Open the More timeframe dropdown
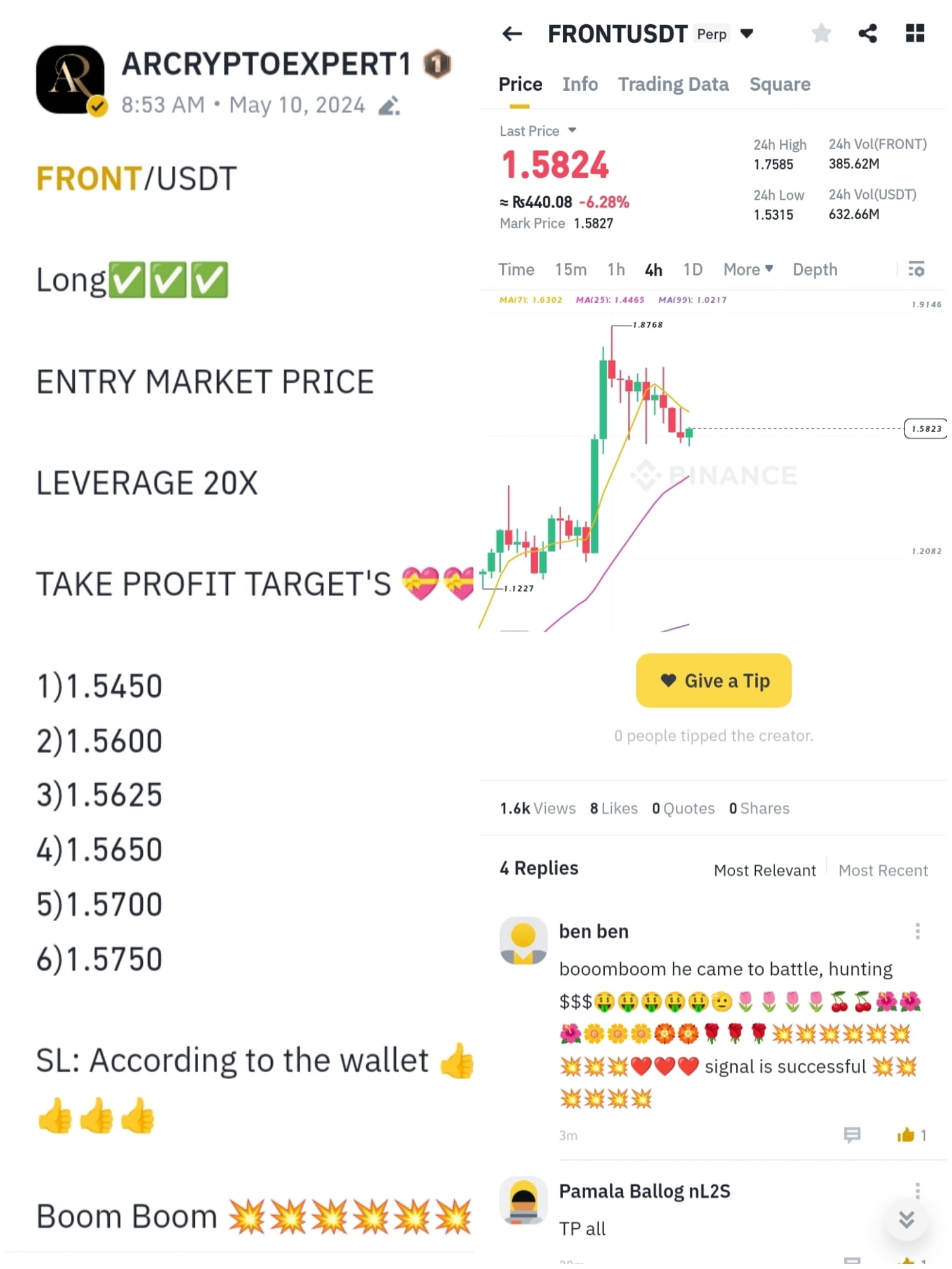This screenshot has width=952, height=1269. tap(748, 270)
